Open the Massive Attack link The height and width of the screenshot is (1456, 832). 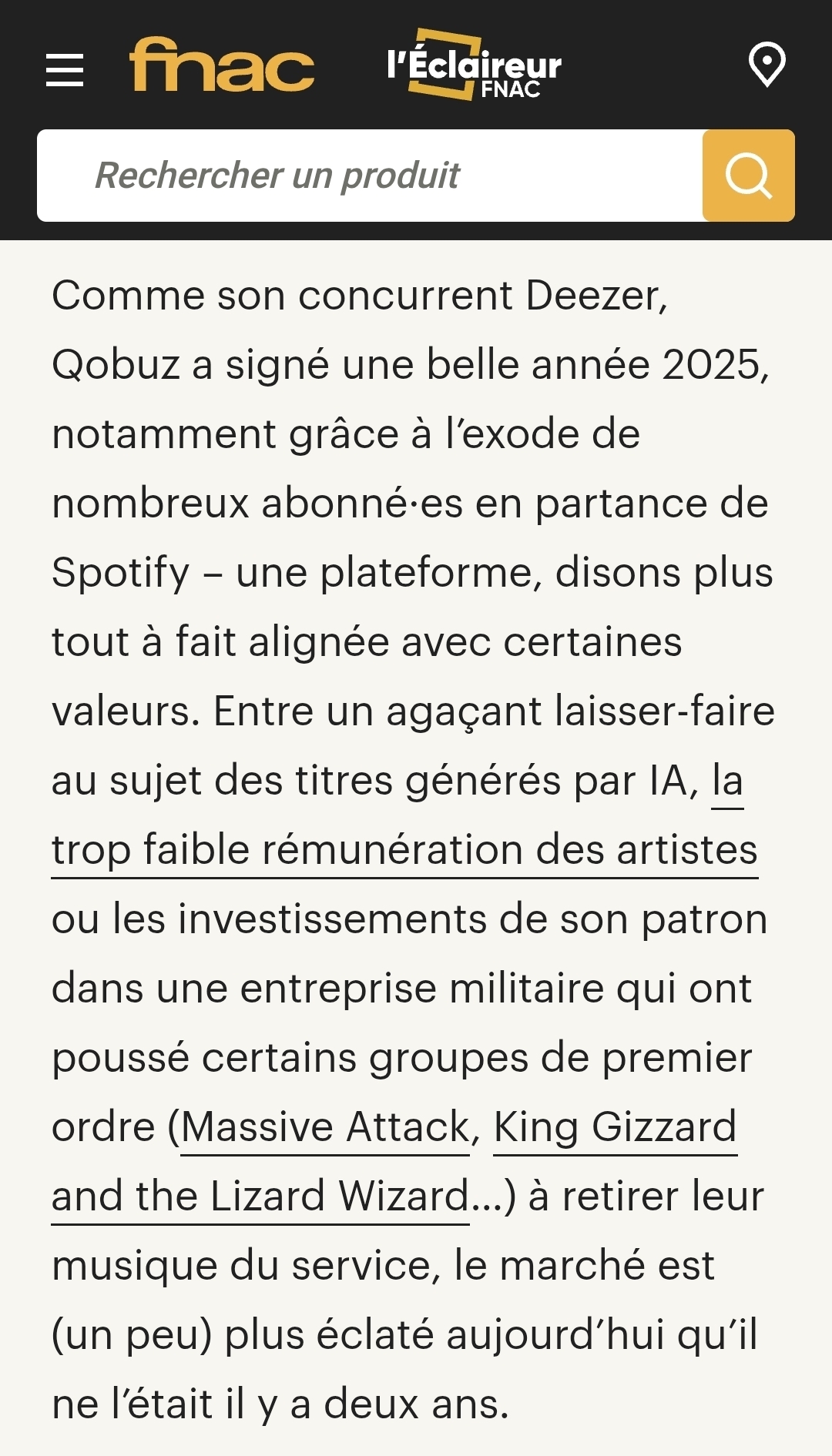325,1128
